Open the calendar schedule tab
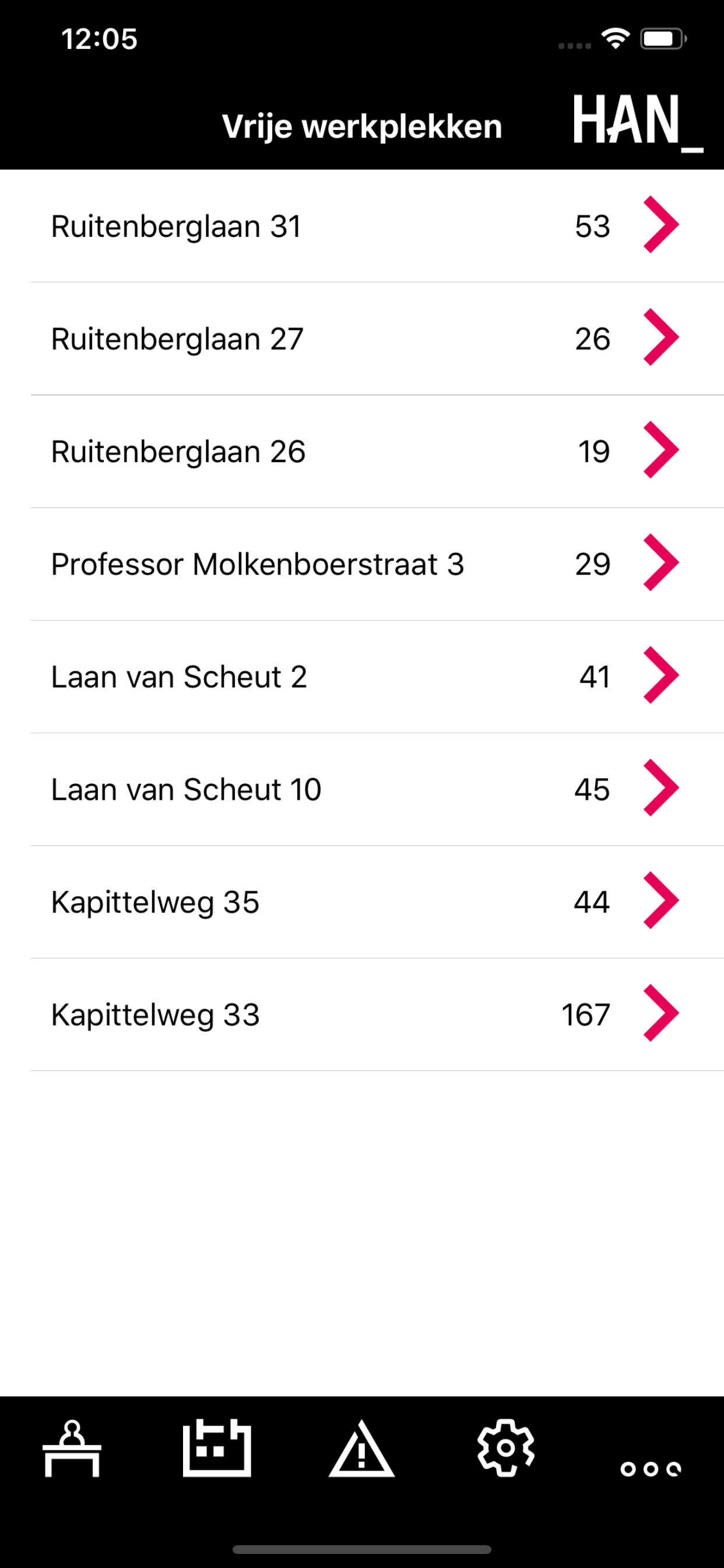724x1568 pixels. click(x=217, y=1448)
